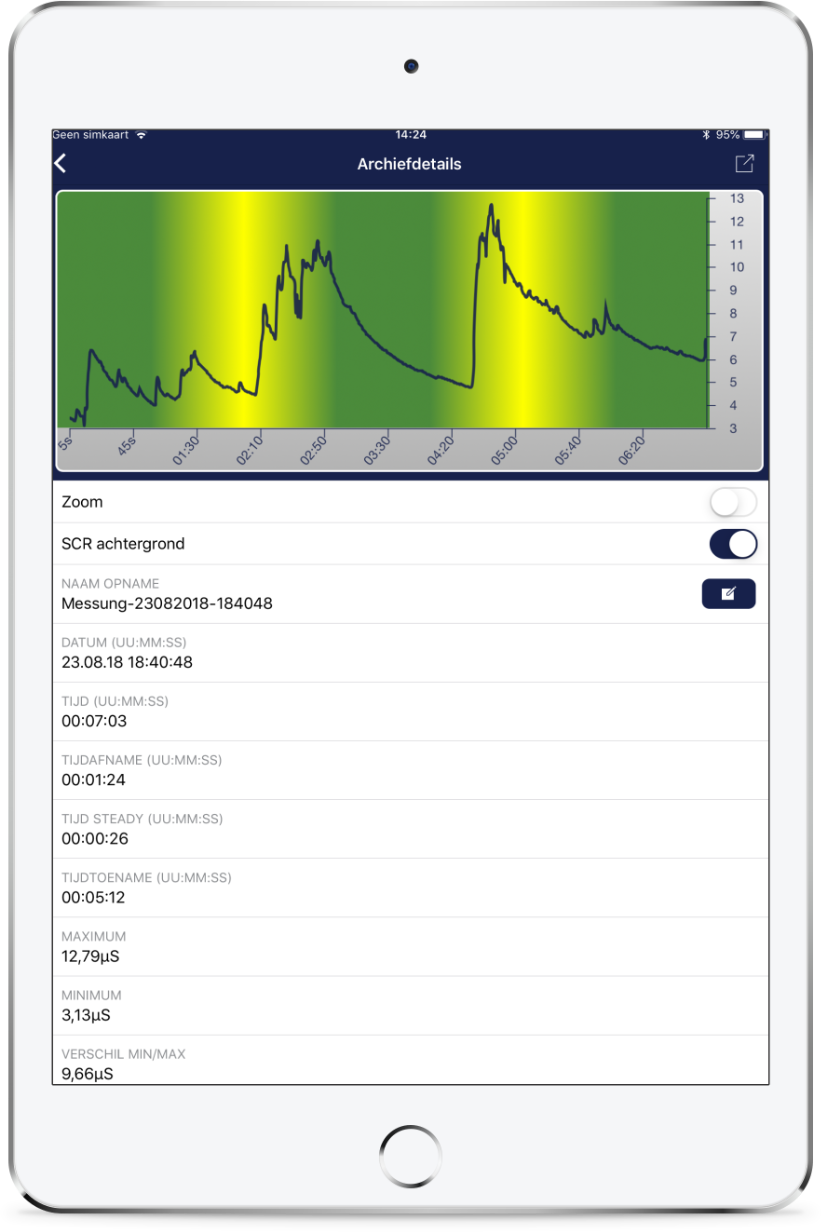
Task: Go back from Archiefdetails
Action: pos(61,164)
